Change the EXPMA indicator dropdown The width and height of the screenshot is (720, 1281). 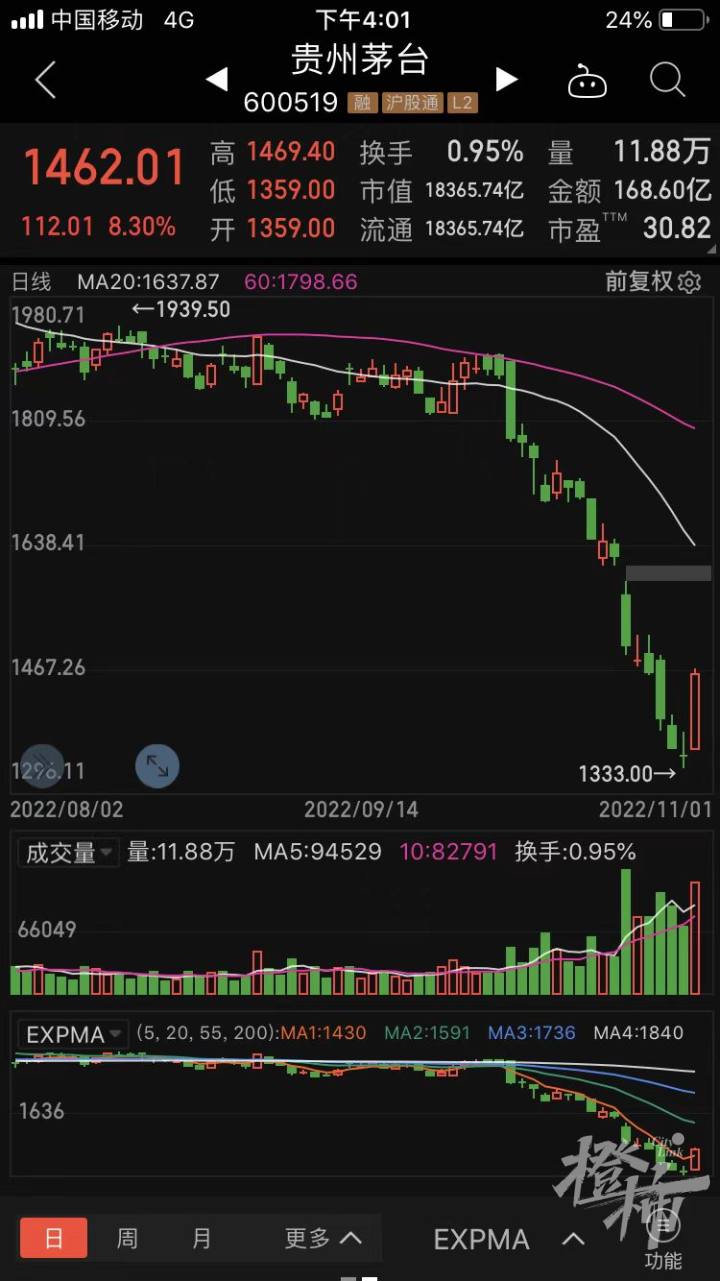pos(74,1034)
